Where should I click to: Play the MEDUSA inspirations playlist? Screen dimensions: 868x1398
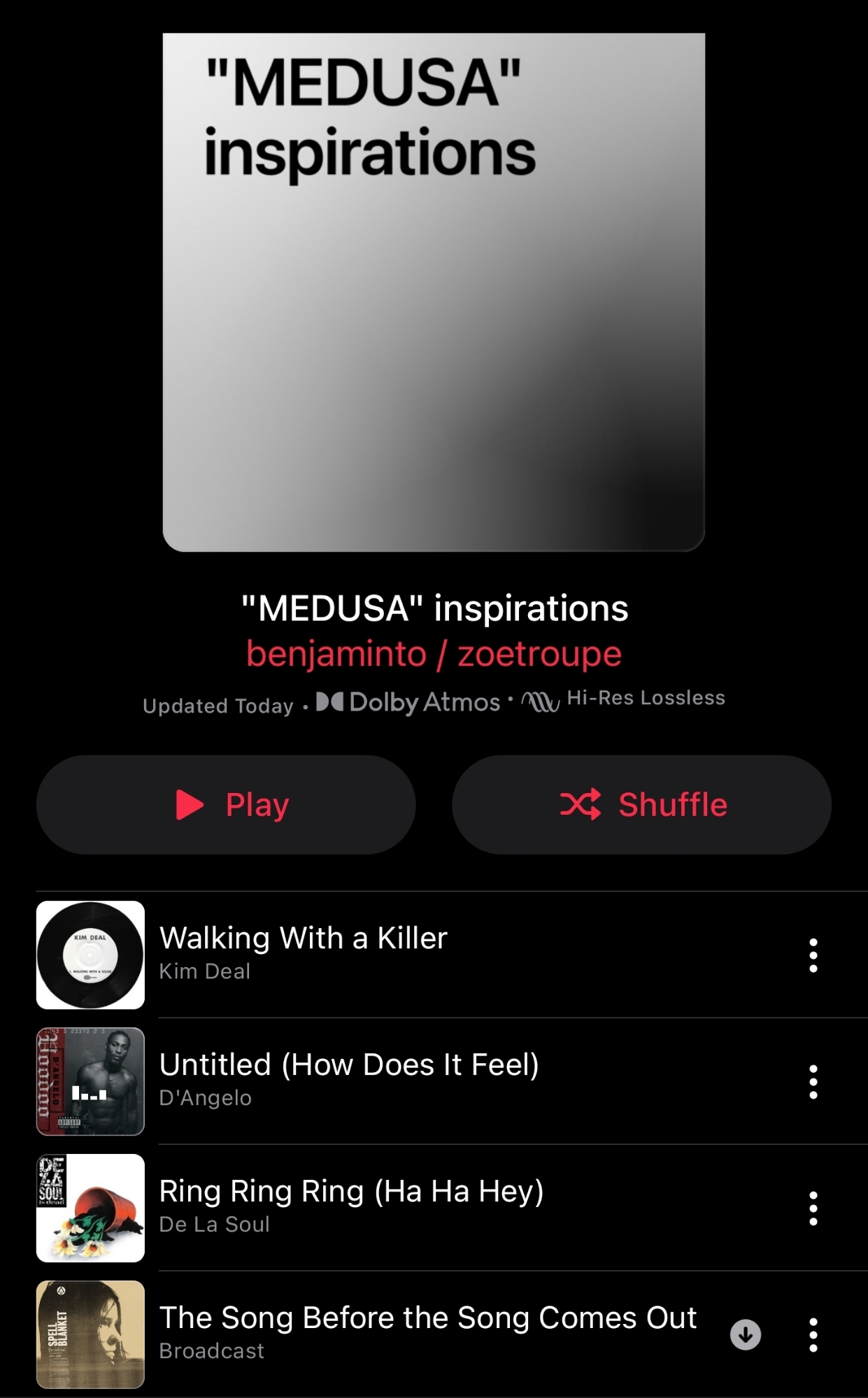[226, 804]
